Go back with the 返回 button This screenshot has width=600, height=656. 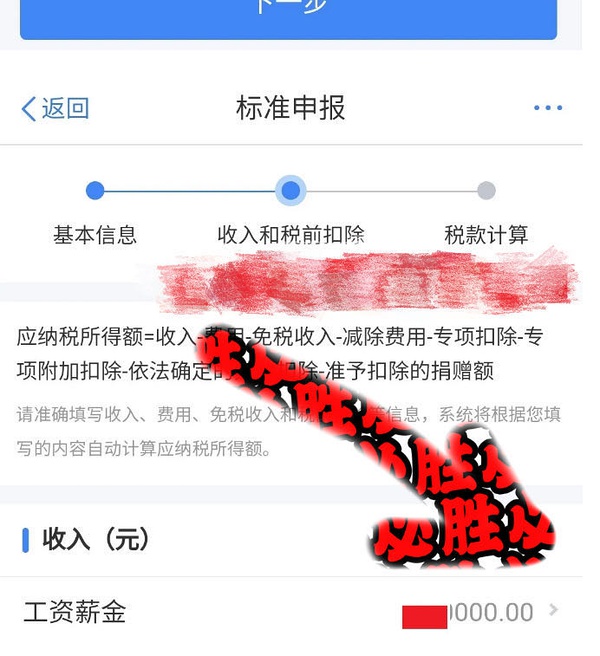coord(56,109)
